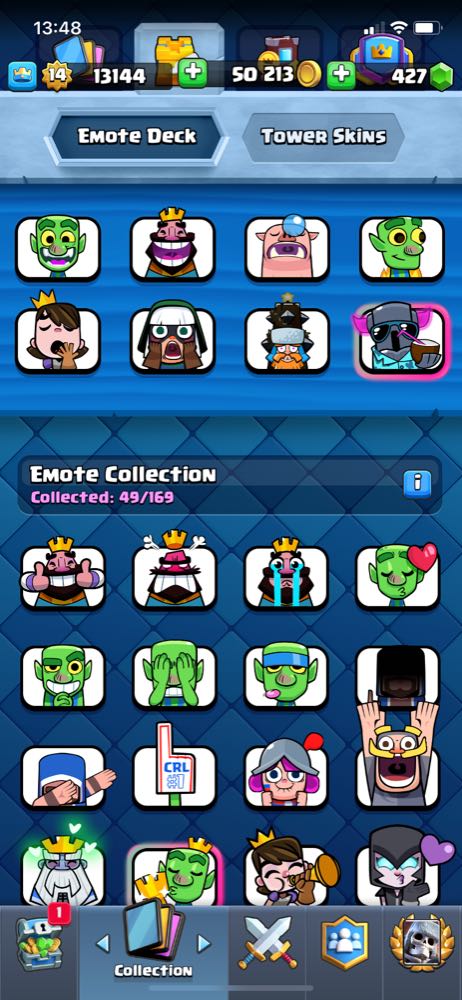462x1000 pixels.
Task: Select the crying king emote in collection
Action: 286,575
